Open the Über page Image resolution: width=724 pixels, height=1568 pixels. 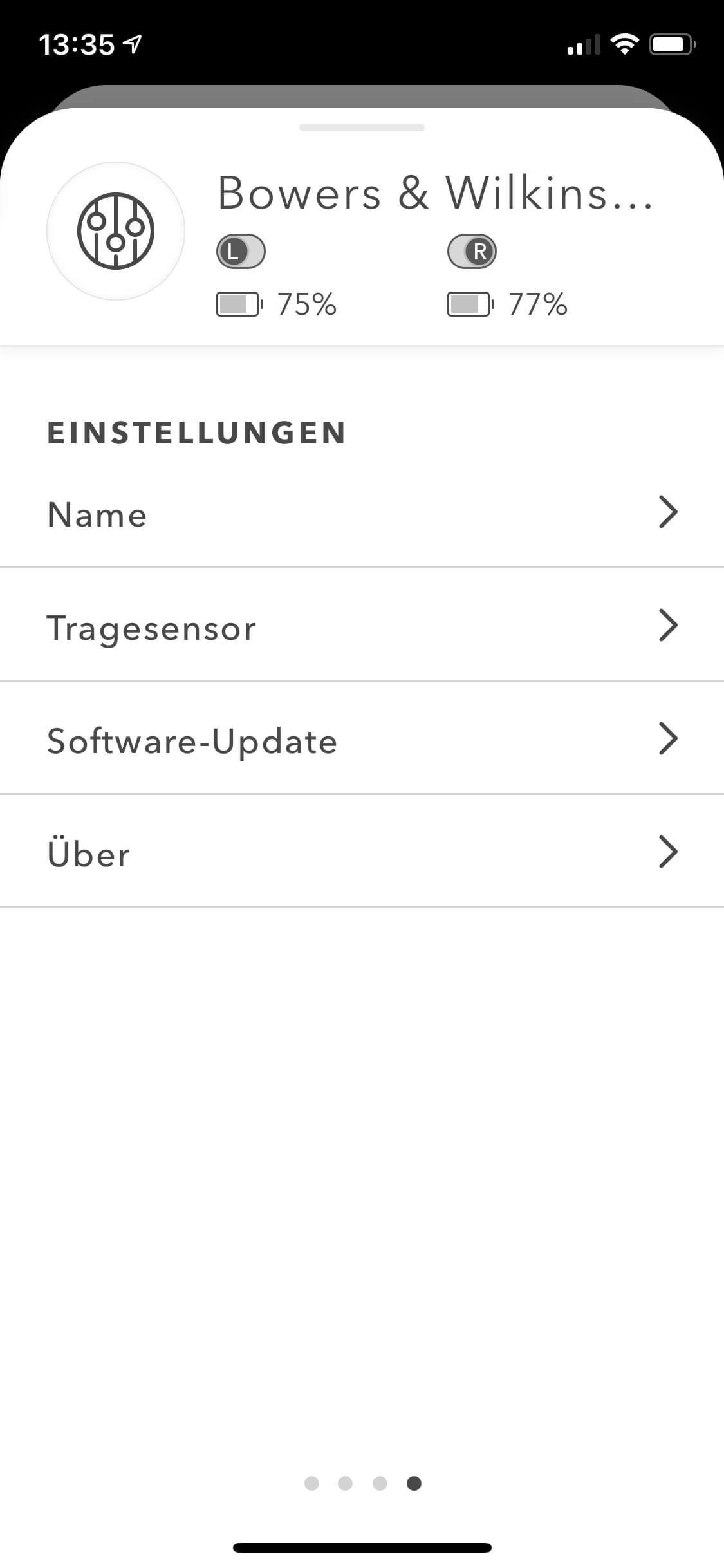pyautogui.click(x=362, y=853)
